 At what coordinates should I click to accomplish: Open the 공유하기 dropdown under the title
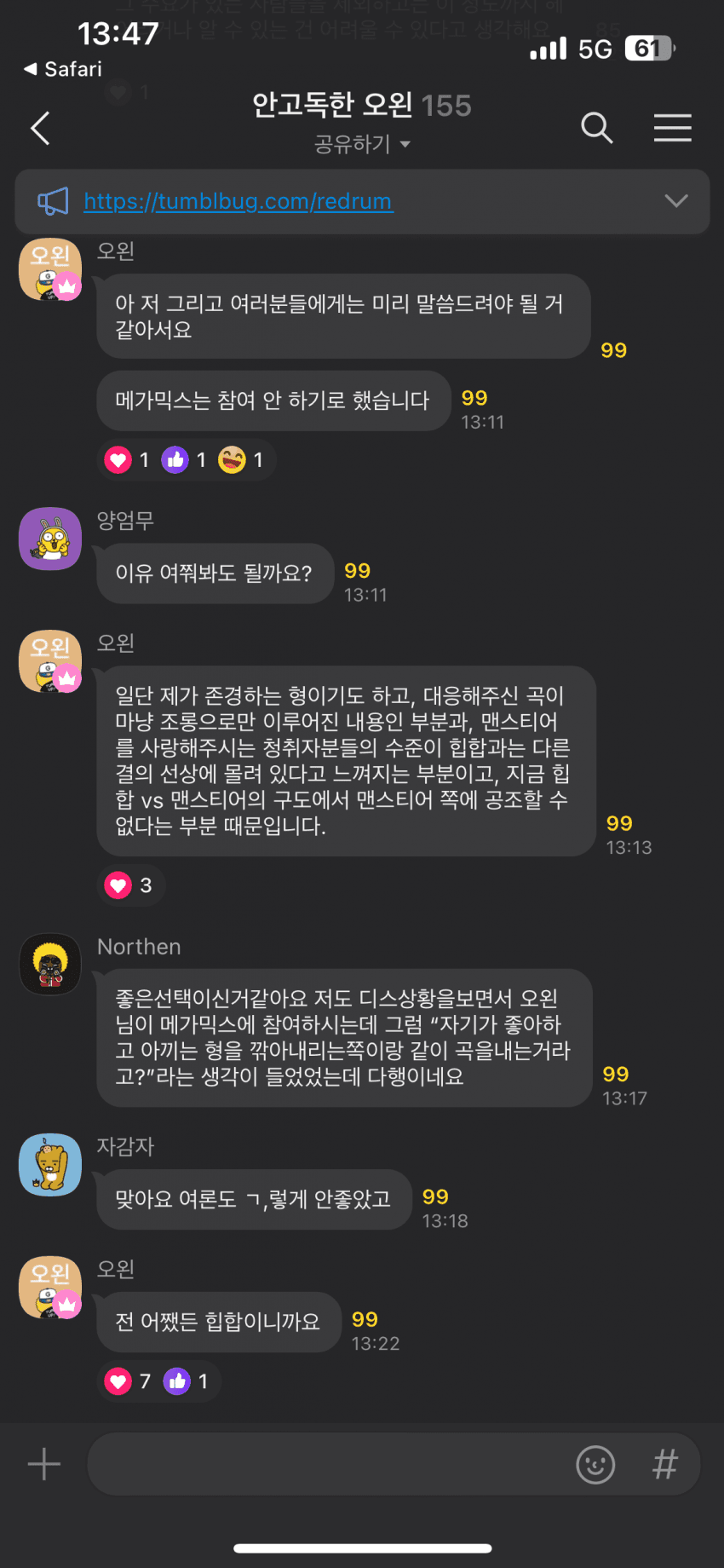click(x=362, y=145)
